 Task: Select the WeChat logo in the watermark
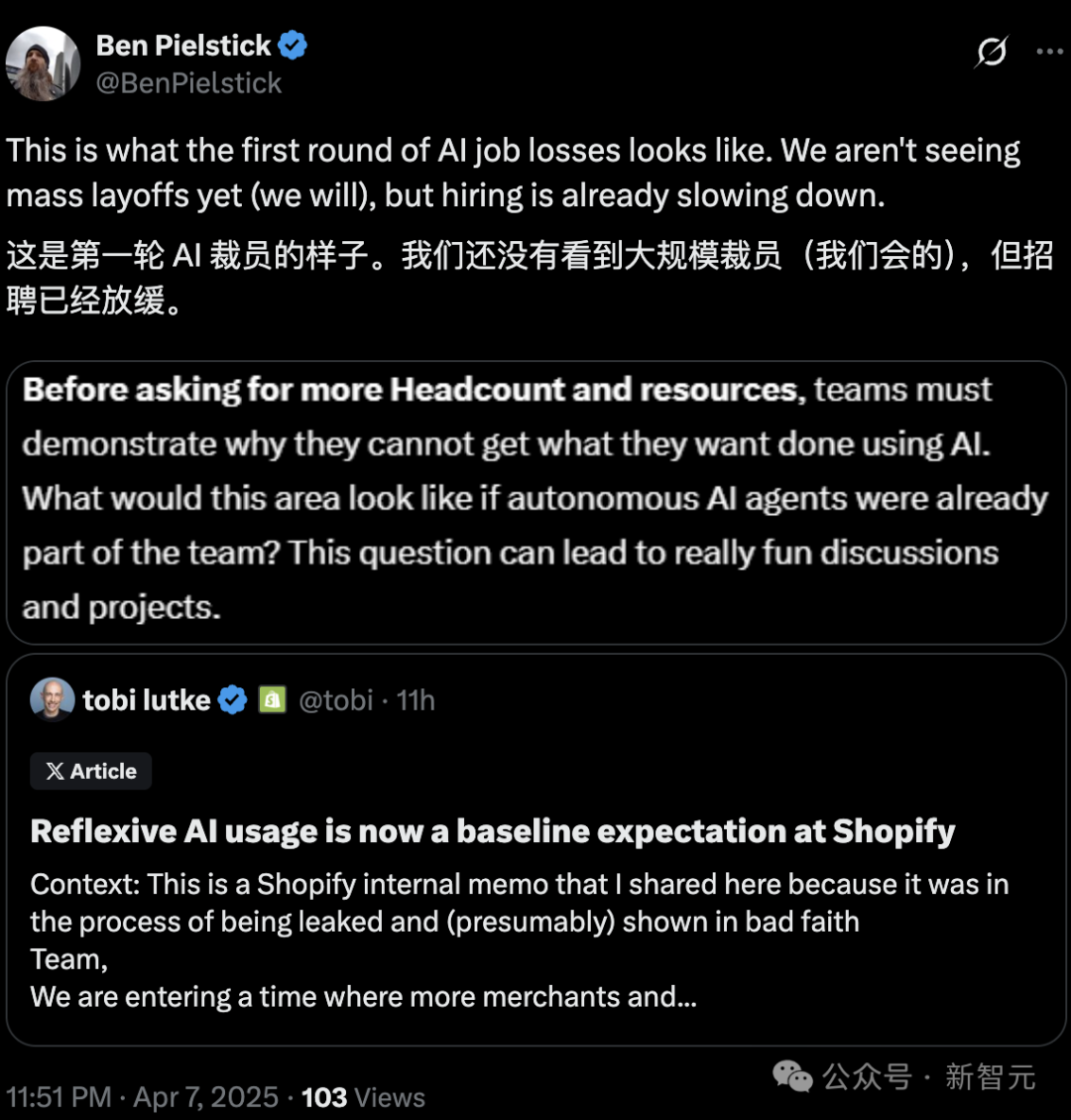[791, 1077]
